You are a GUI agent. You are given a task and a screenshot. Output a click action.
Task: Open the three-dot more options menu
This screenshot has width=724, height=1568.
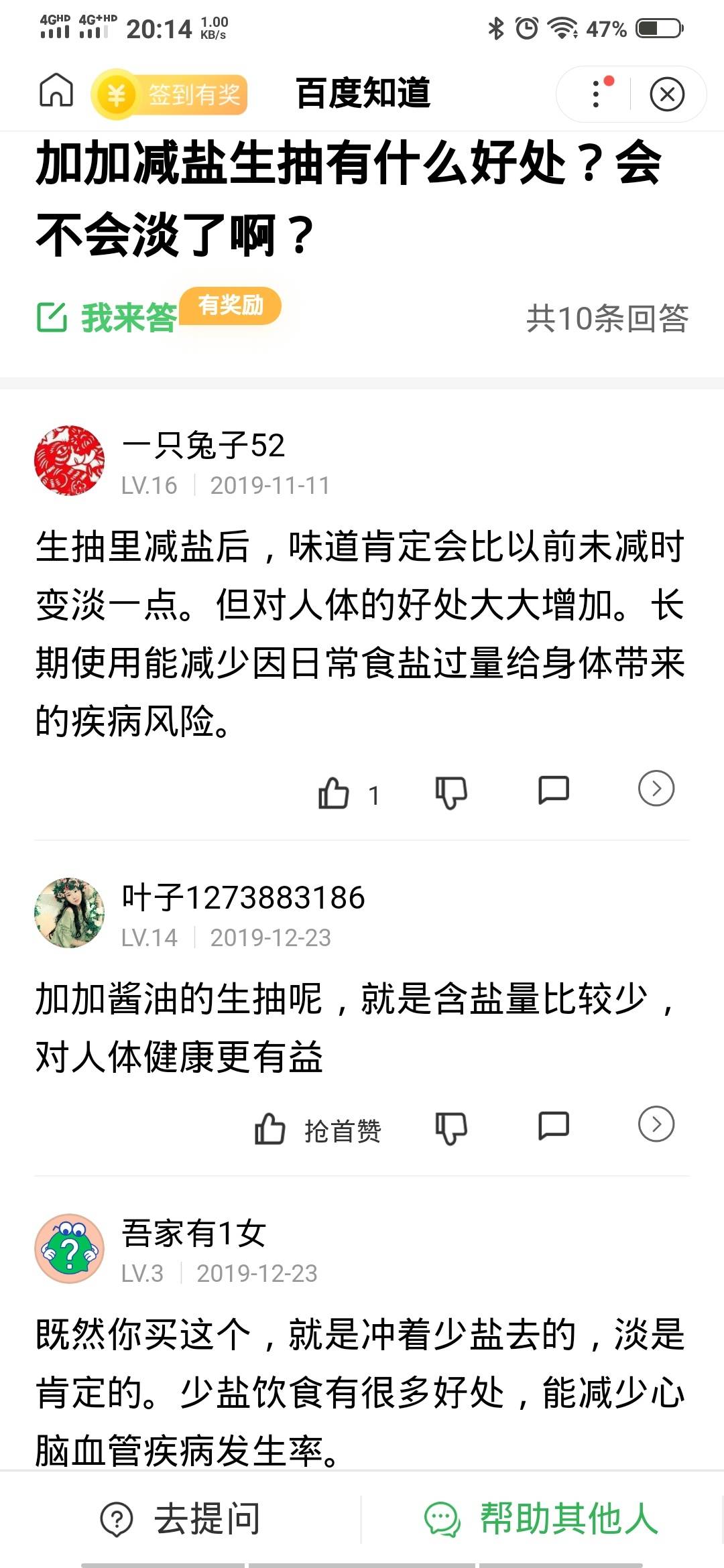pyautogui.click(x=596, y=94)
